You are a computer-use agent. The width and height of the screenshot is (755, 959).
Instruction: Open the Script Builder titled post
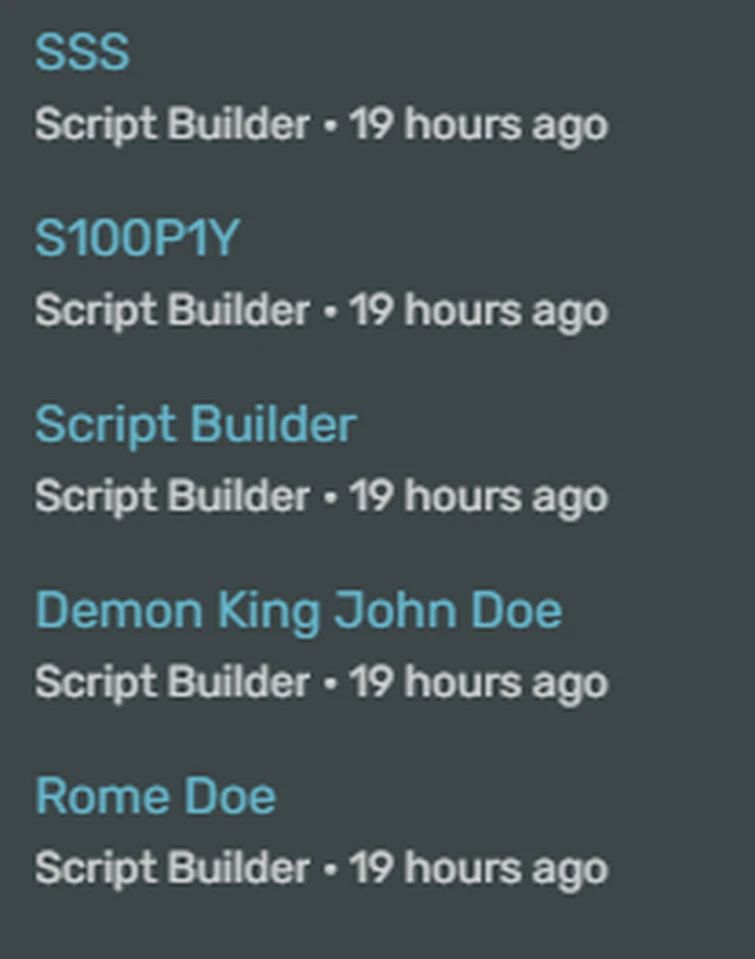click(x=194, y=424)
